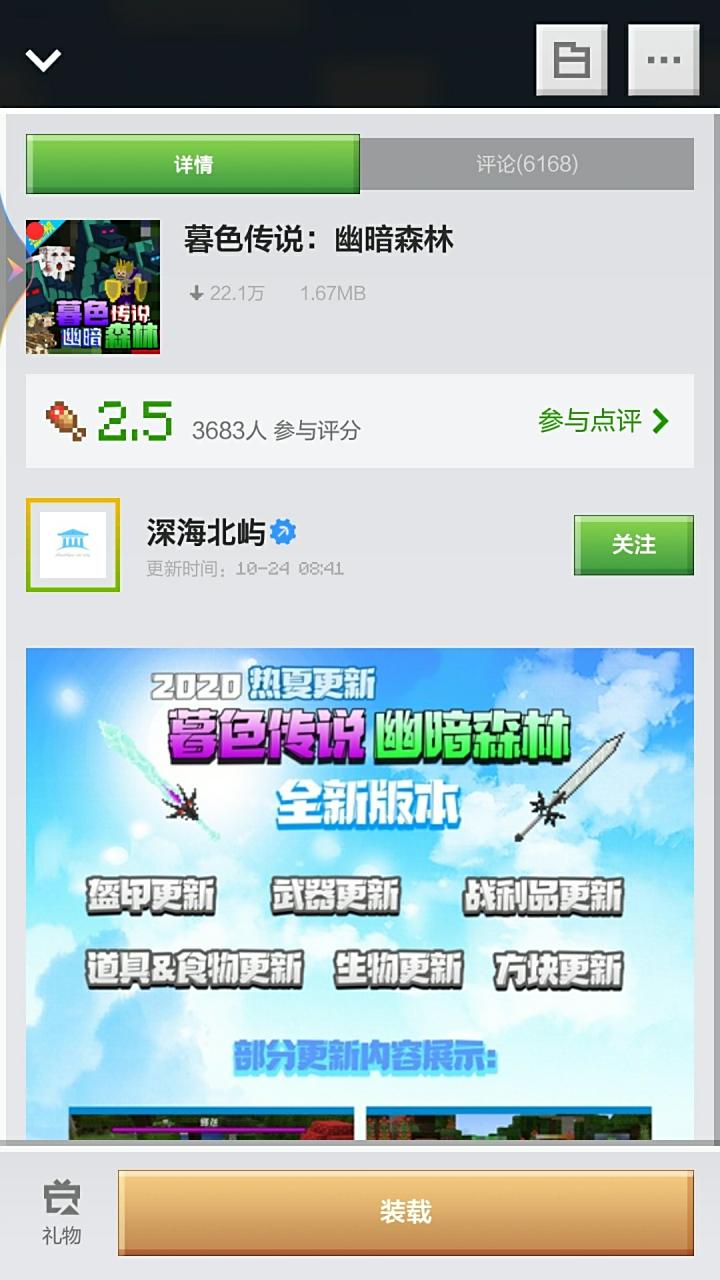The height and width of the screenshot is (1280, 720).
Task: Tap 装载 to load the mod
Action: tap(405, 1212)
